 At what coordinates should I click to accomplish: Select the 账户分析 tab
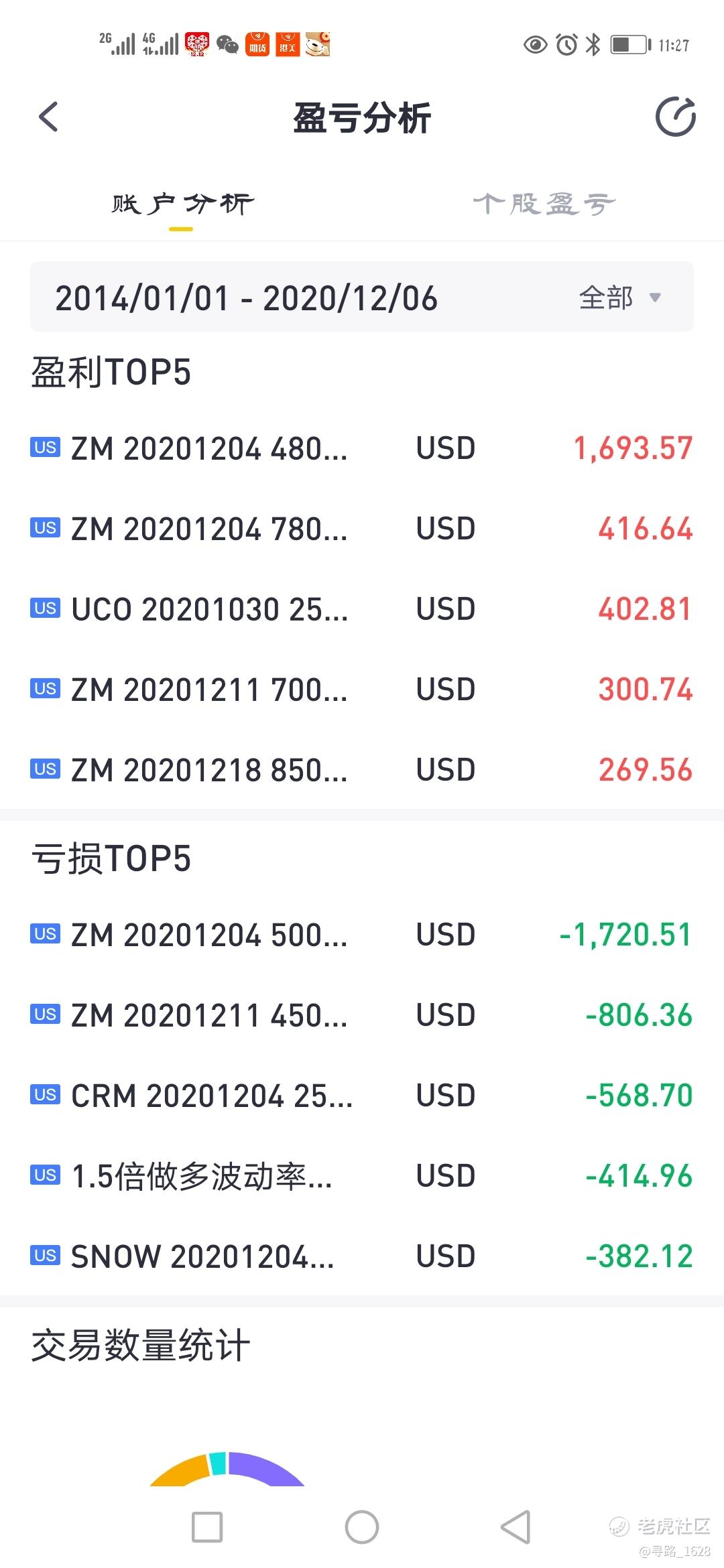pos(182,204)
